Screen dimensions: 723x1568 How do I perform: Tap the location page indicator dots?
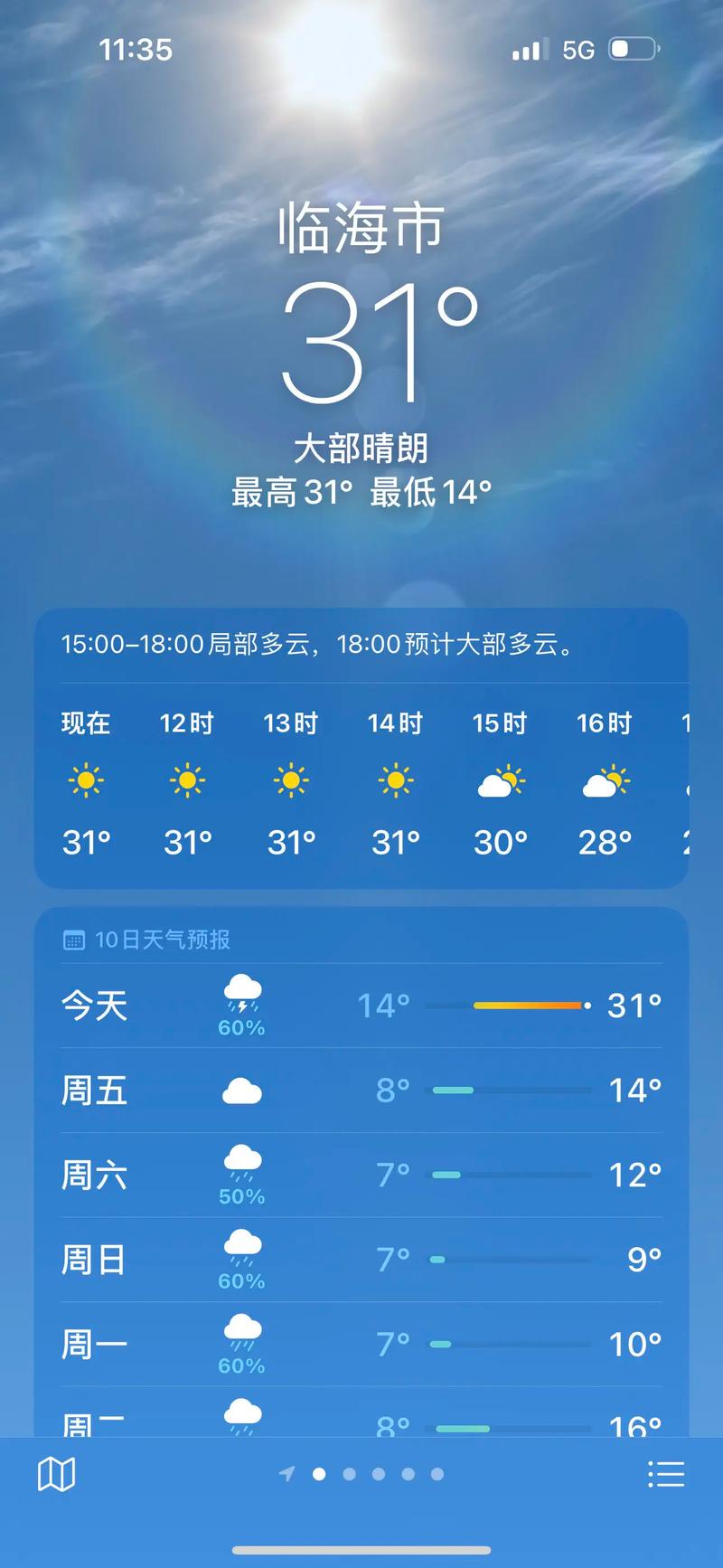363,1474
